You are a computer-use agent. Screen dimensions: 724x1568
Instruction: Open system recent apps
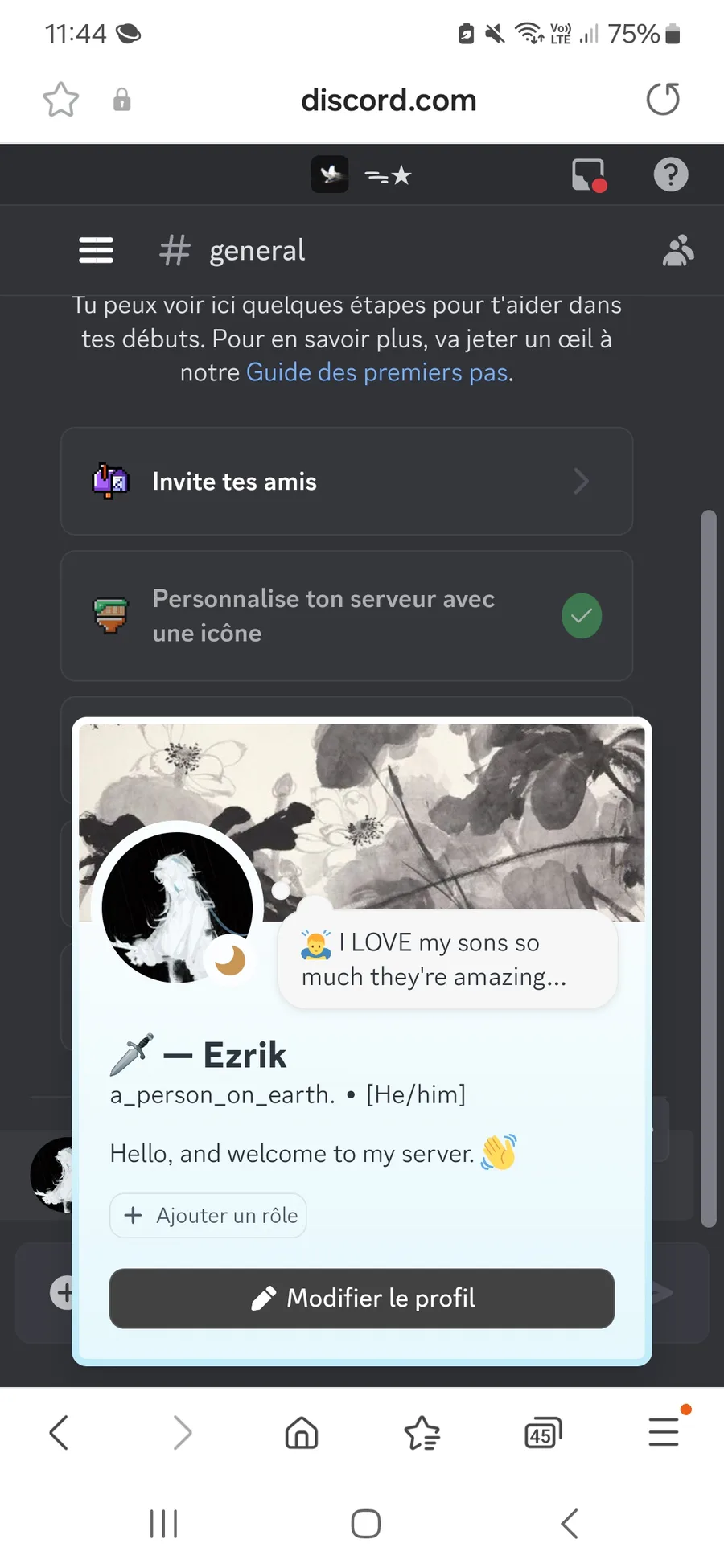point(163,1523)
